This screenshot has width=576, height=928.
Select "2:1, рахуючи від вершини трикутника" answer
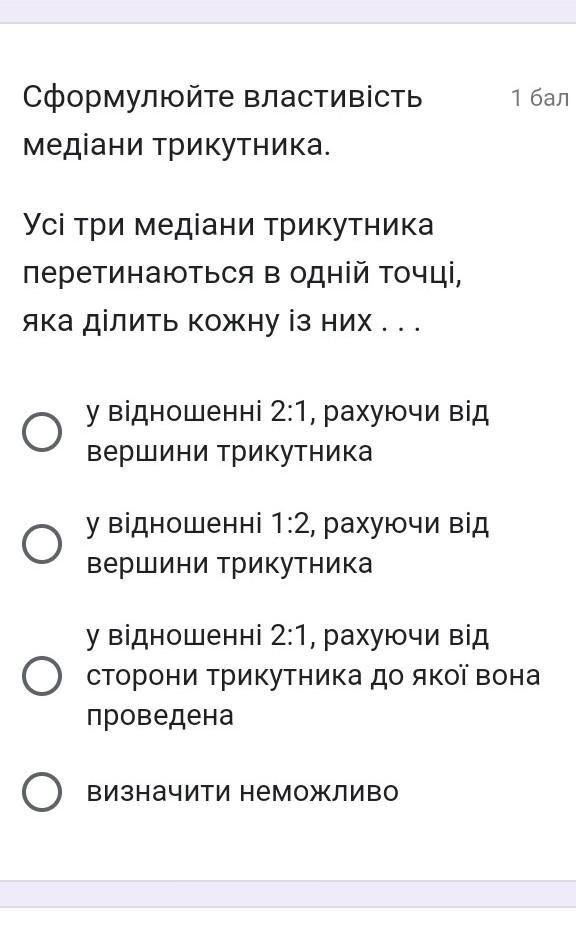pos(42,432)
